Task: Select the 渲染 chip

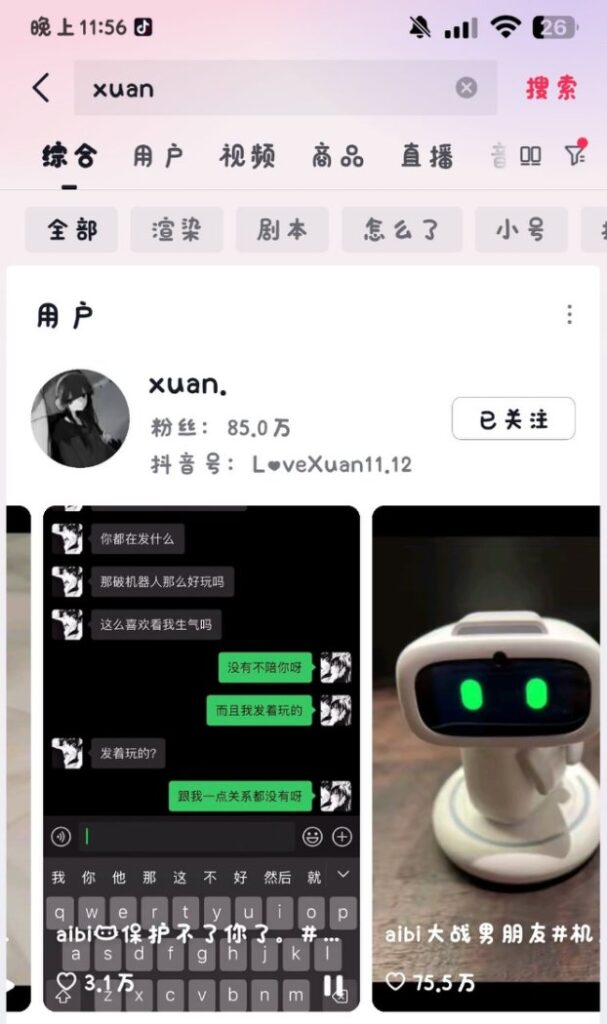Action: click(x=176, y=230)
